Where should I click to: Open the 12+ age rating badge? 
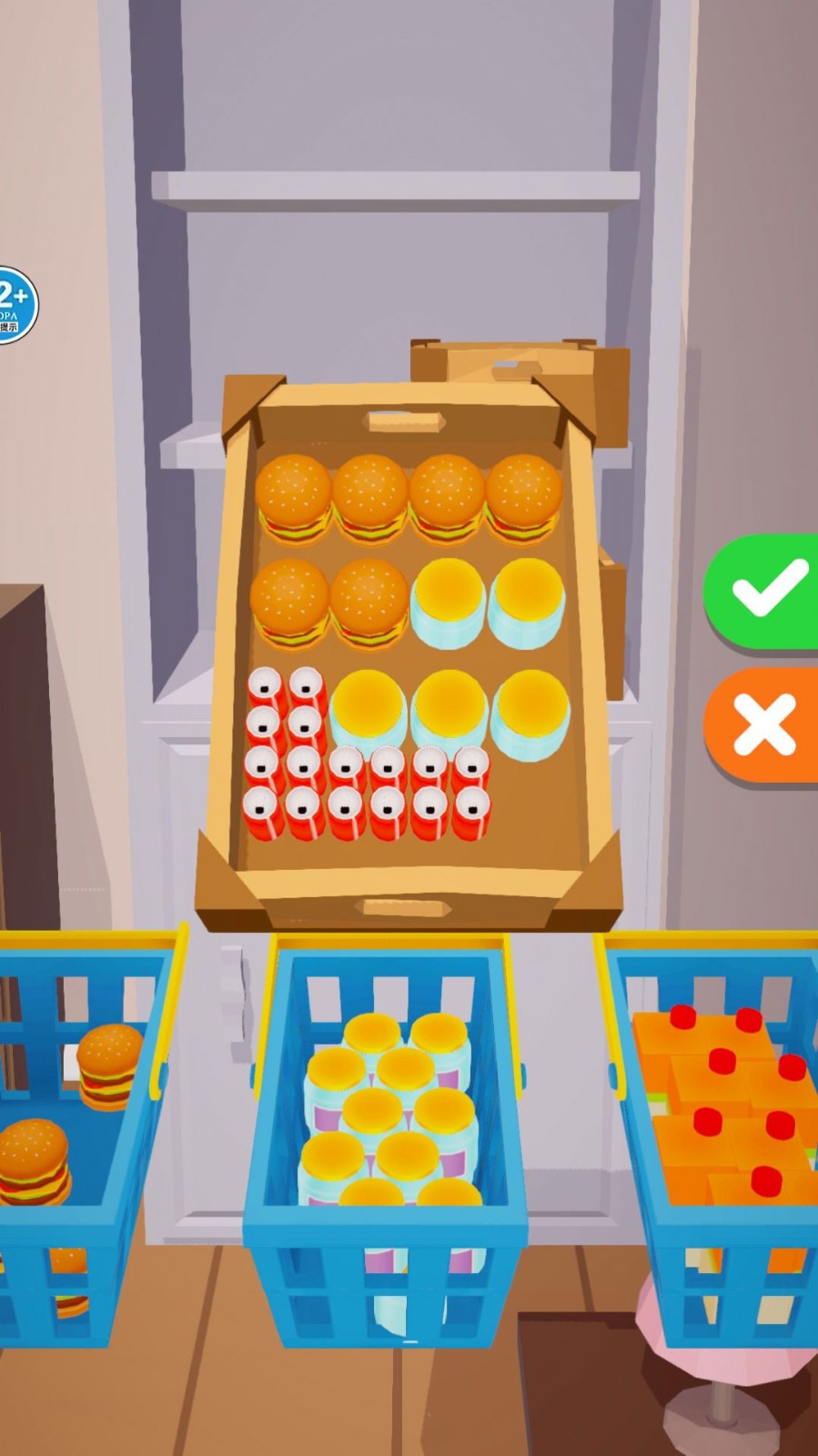pos(15,305)
